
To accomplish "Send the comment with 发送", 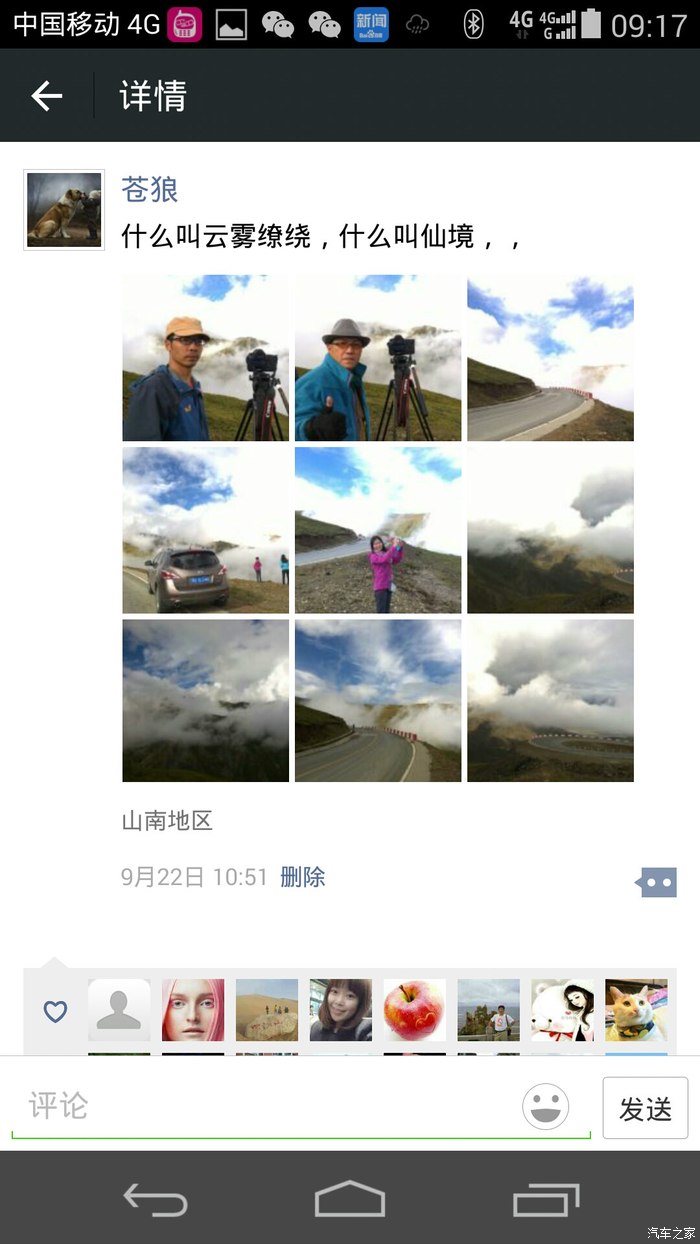I will pos(645,1108).
